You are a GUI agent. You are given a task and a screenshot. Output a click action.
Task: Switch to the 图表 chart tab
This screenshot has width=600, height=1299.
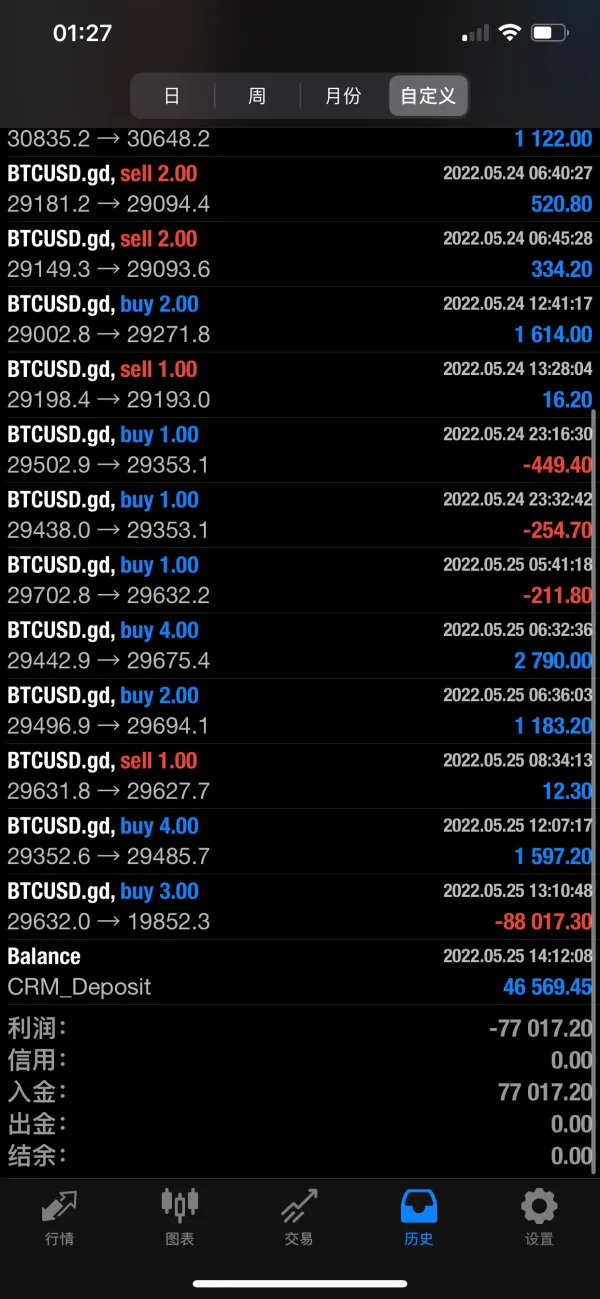[x=180, y=1217]
